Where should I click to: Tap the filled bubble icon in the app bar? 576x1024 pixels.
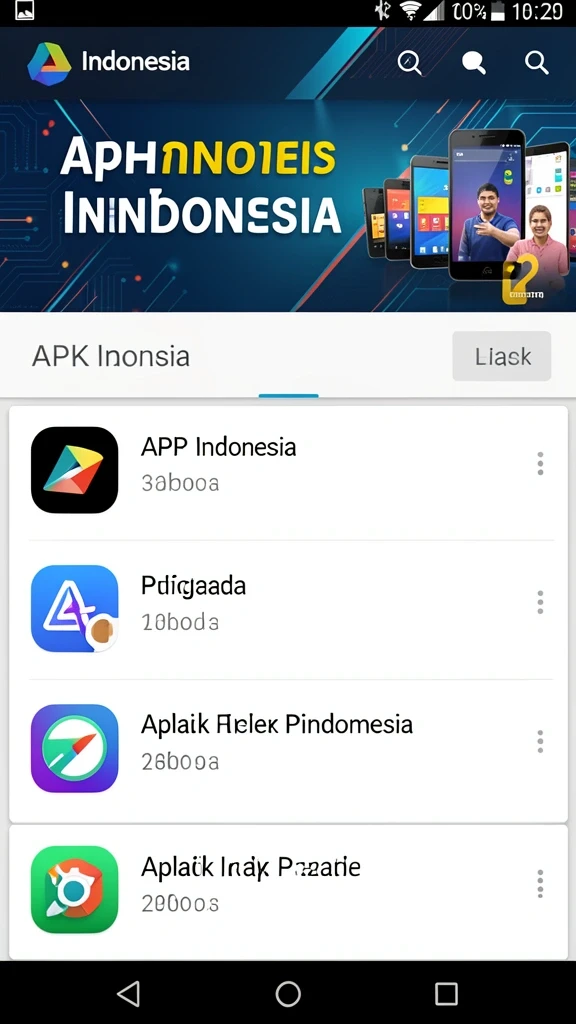tap(473, 63)
